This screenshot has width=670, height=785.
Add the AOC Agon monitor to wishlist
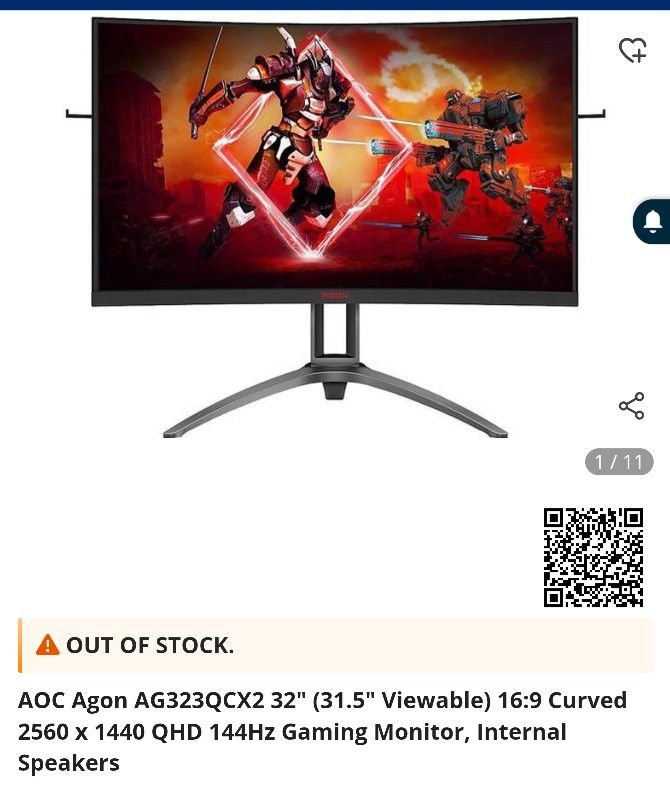632,50
